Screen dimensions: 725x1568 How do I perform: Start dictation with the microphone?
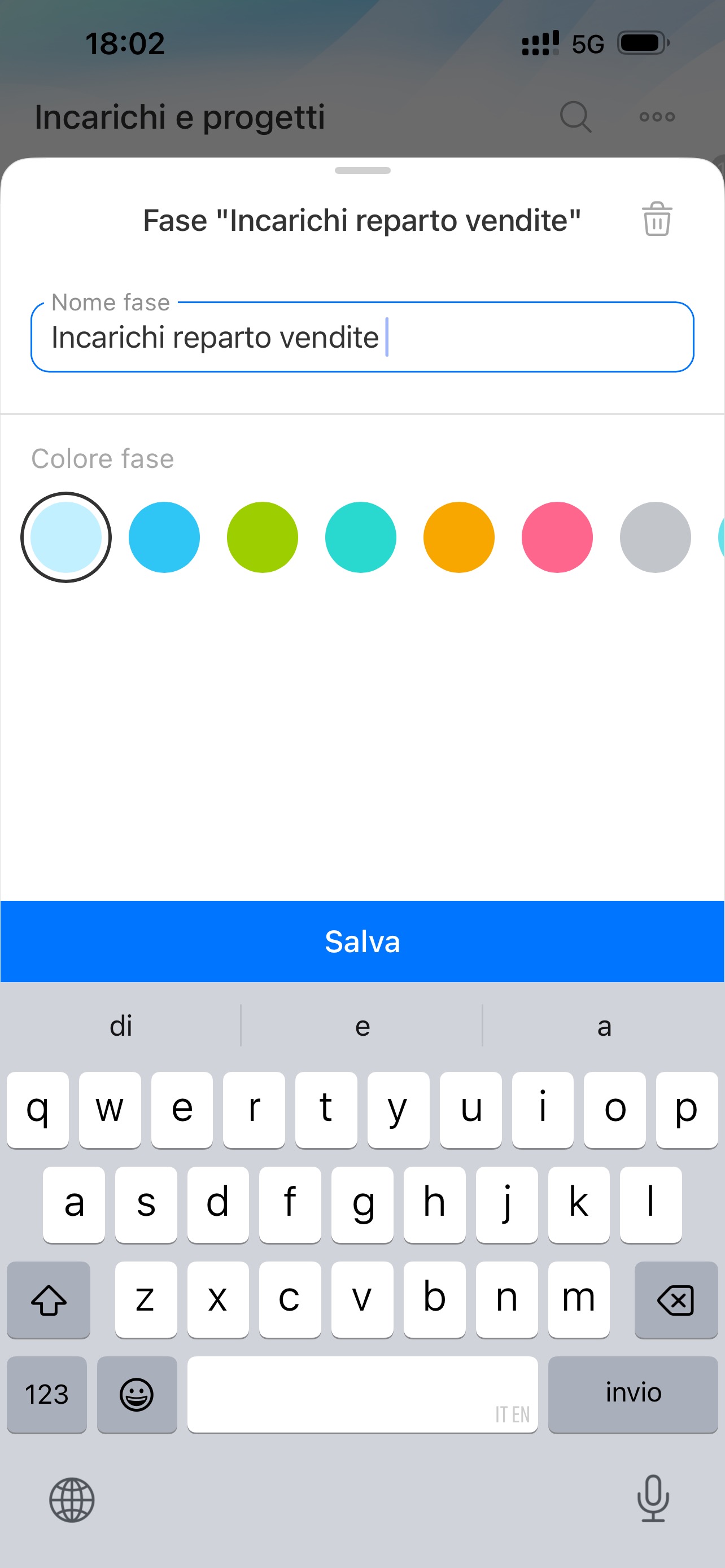coord(653,1499)
